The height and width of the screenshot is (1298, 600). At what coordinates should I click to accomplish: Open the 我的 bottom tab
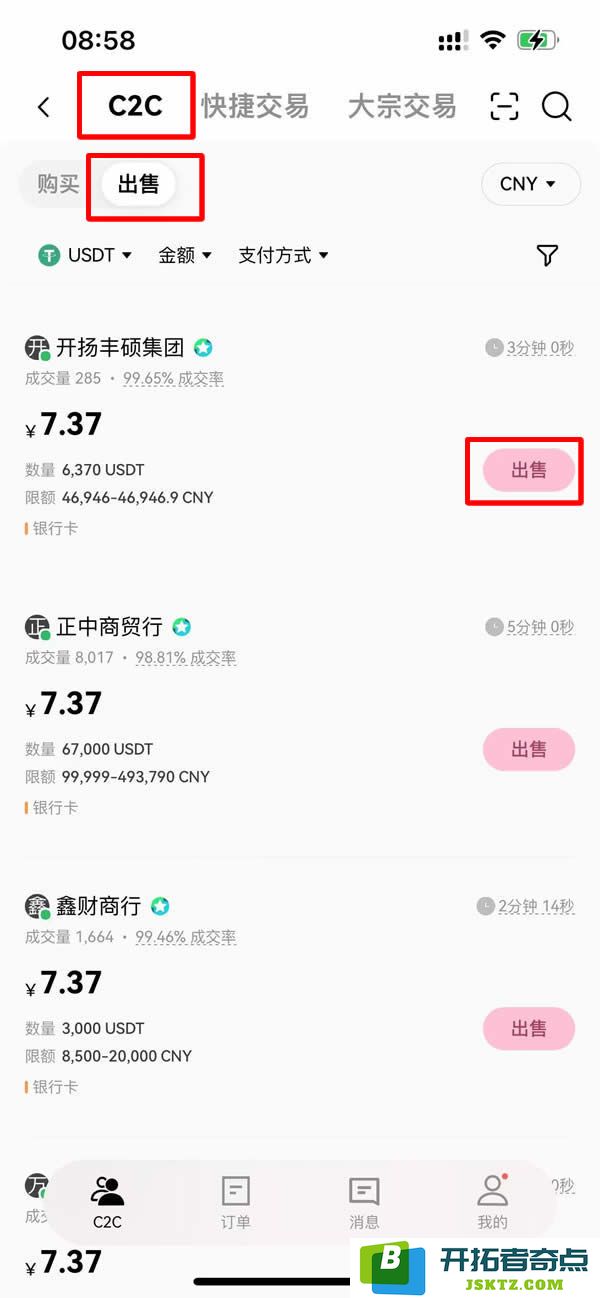click(x=492, y=1202)
